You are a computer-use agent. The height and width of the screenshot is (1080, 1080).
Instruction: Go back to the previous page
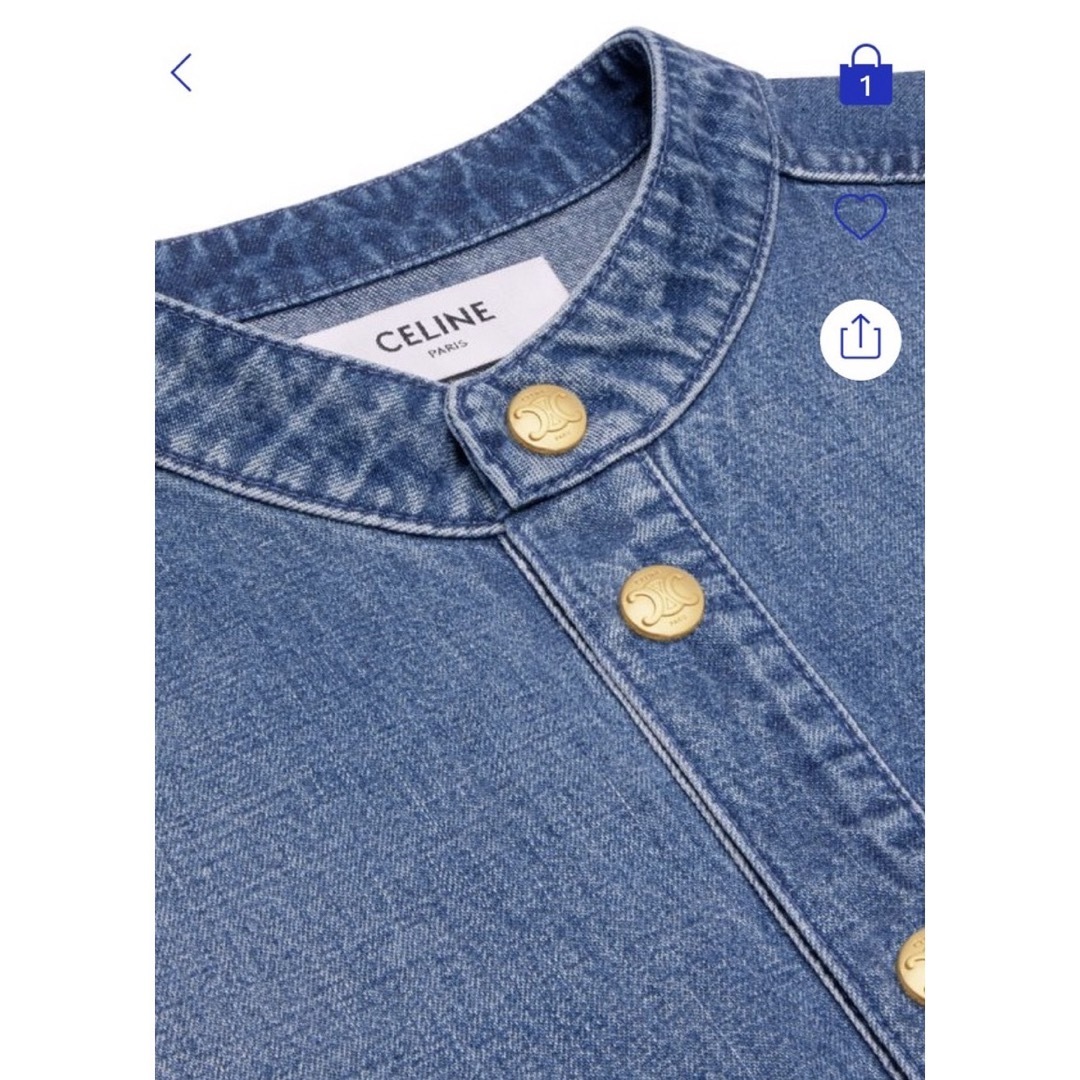tap(181, 73)
